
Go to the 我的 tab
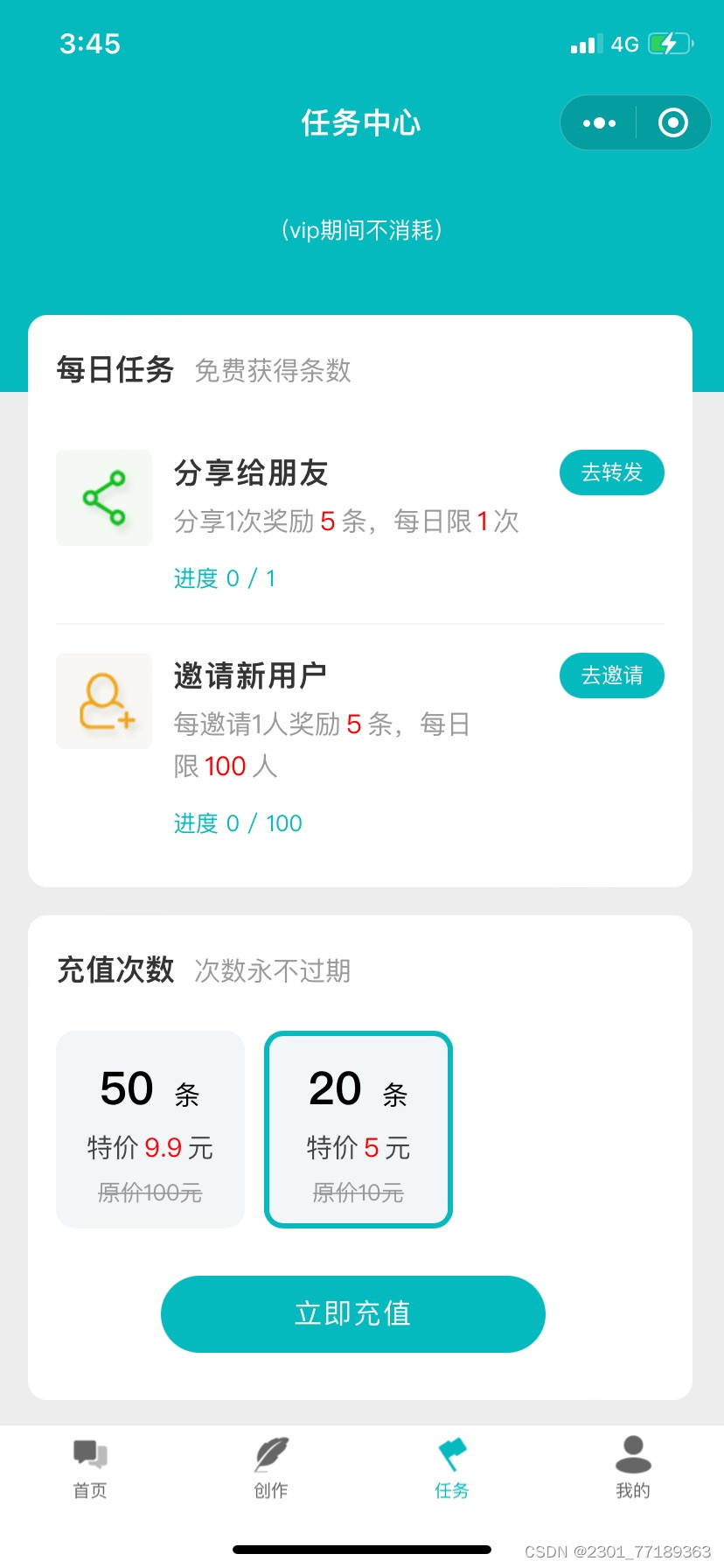coord(633,1467)
